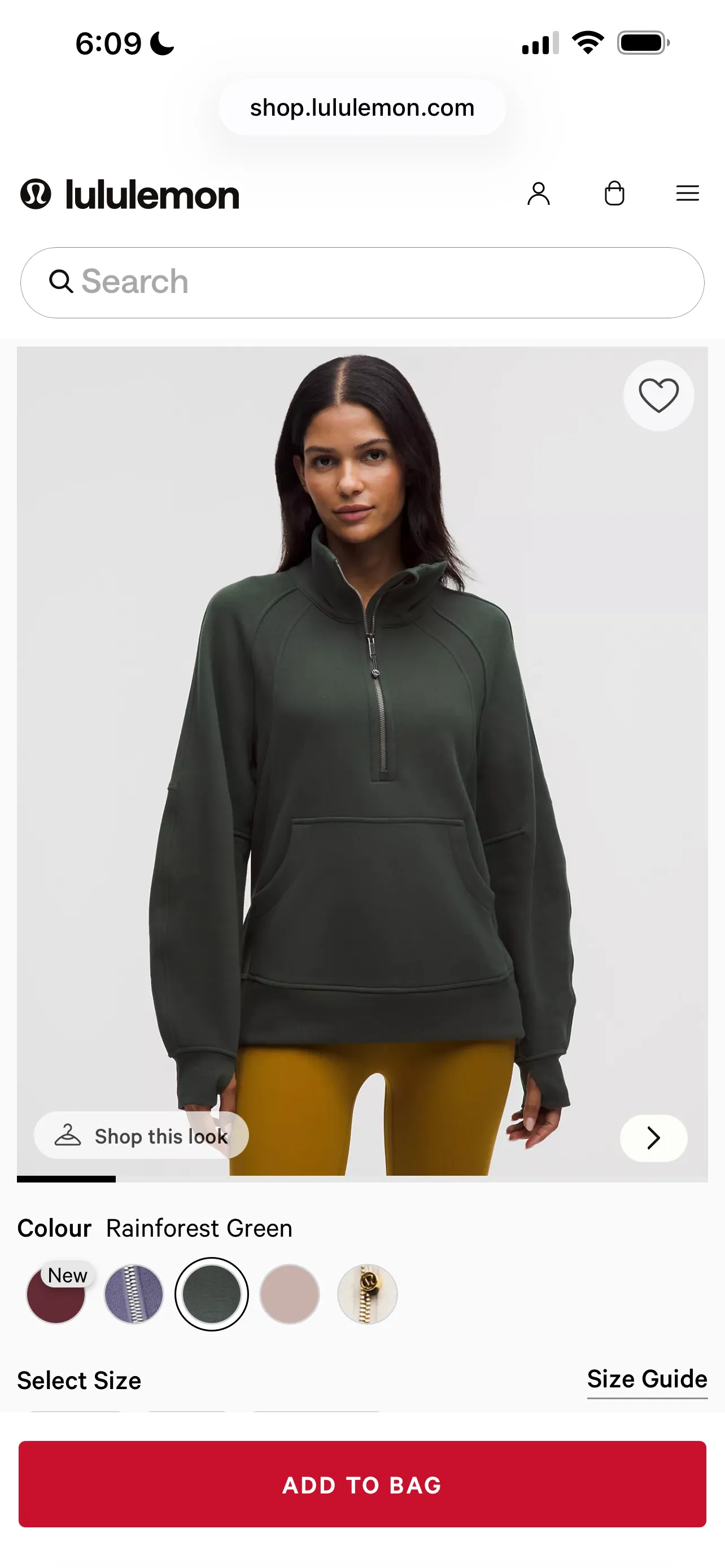Open the hamburger menu
Screen dimensions: 725x1568
687,194
